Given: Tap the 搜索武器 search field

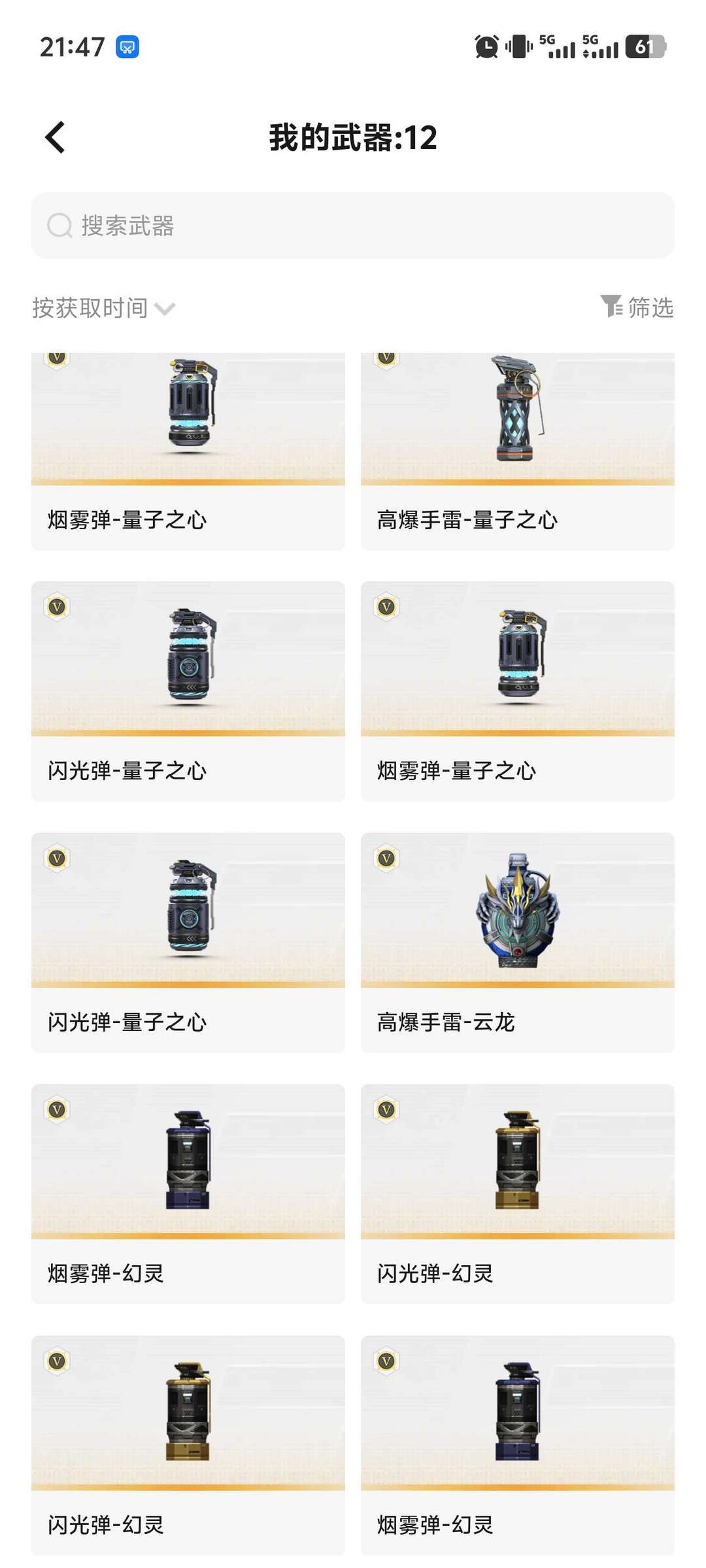Looking at the screenshot, I should point(353,225).
